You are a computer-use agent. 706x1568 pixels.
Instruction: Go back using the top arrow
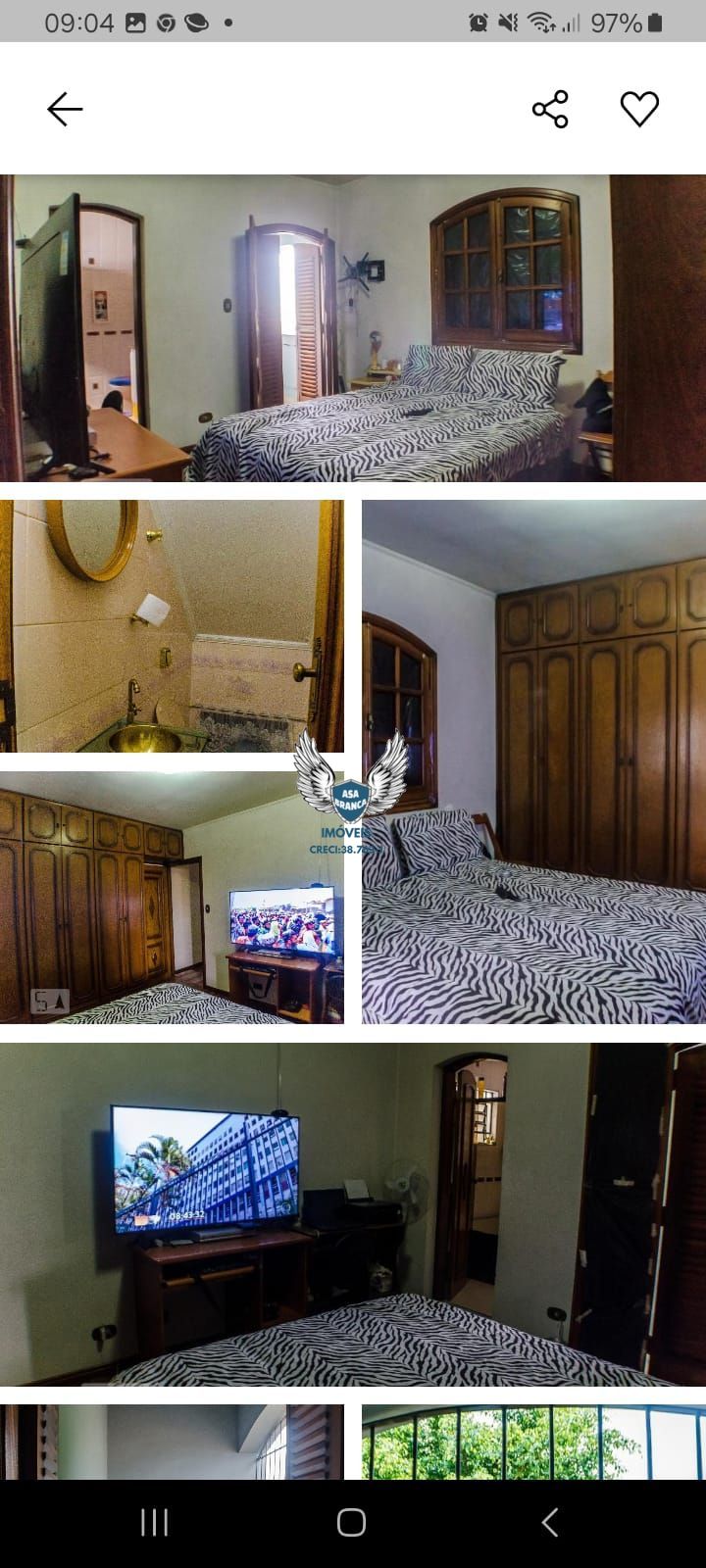(65, 109)
